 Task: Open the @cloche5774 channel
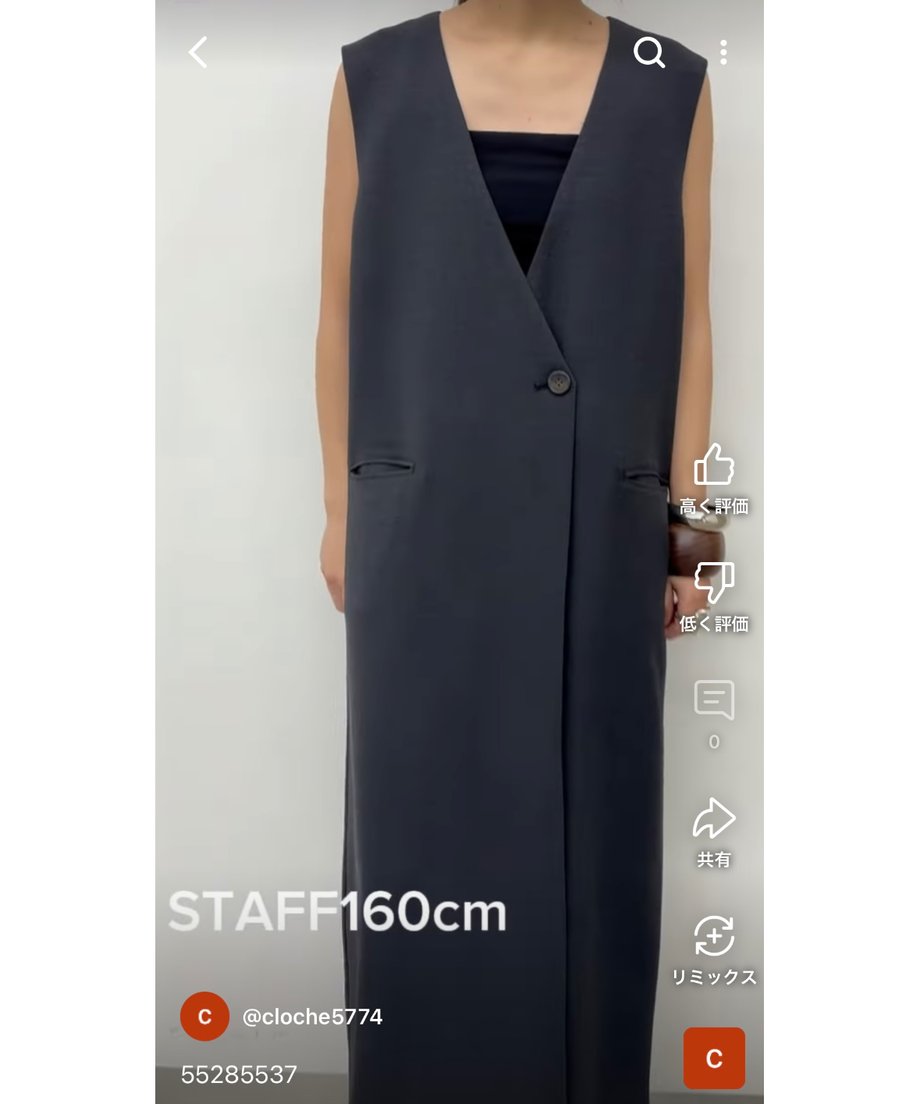pyautogui.click(x=311, y=1017)
